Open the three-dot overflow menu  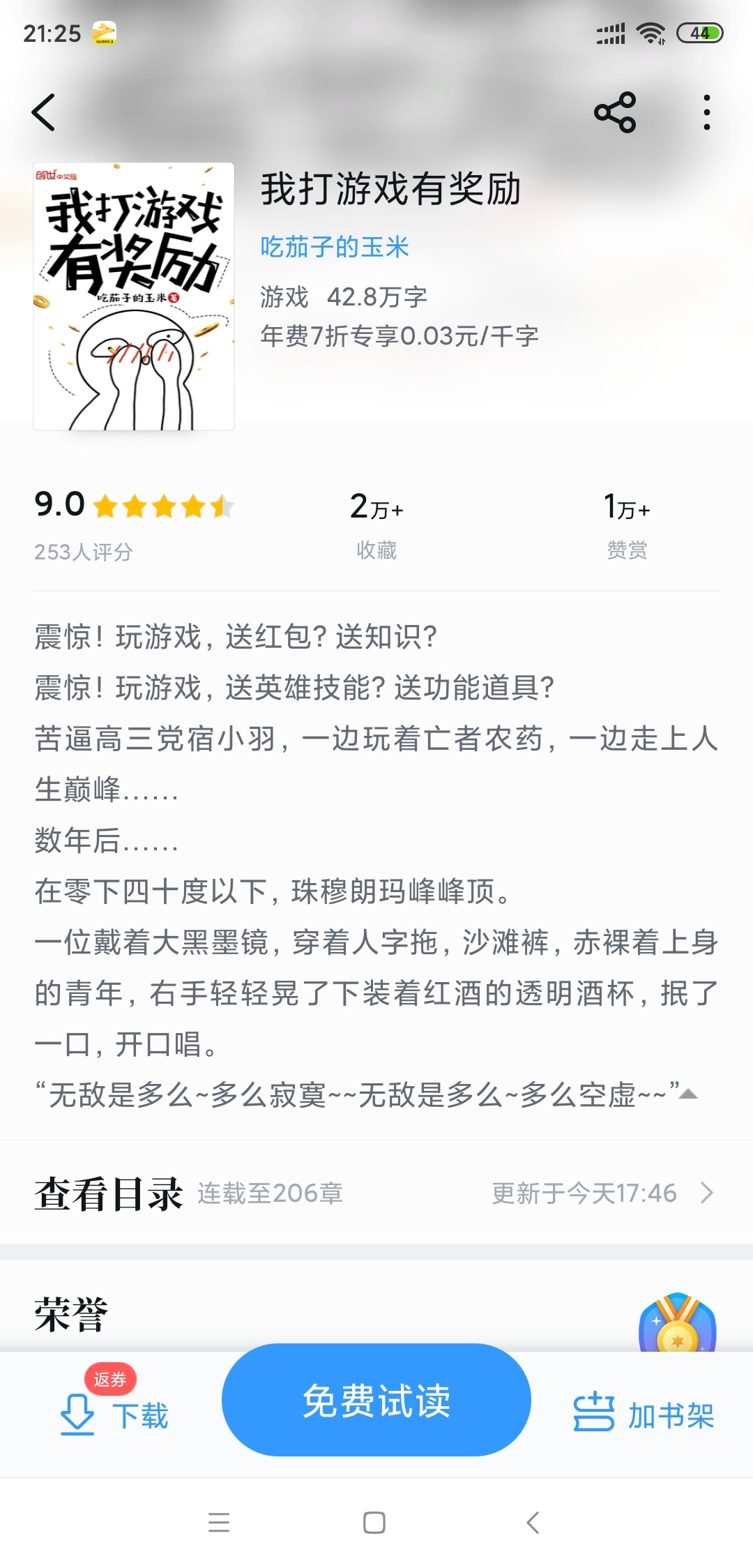tap(706, 112)
